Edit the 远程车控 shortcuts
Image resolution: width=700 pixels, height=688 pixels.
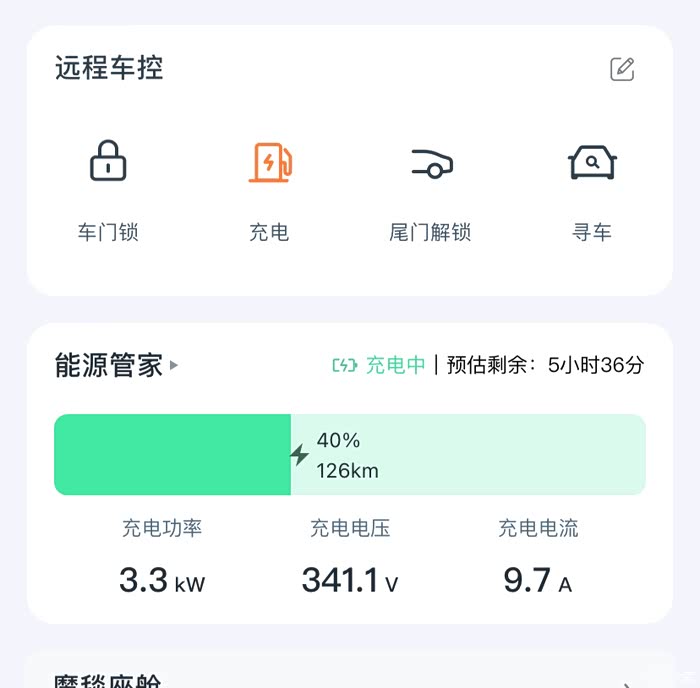622,69
